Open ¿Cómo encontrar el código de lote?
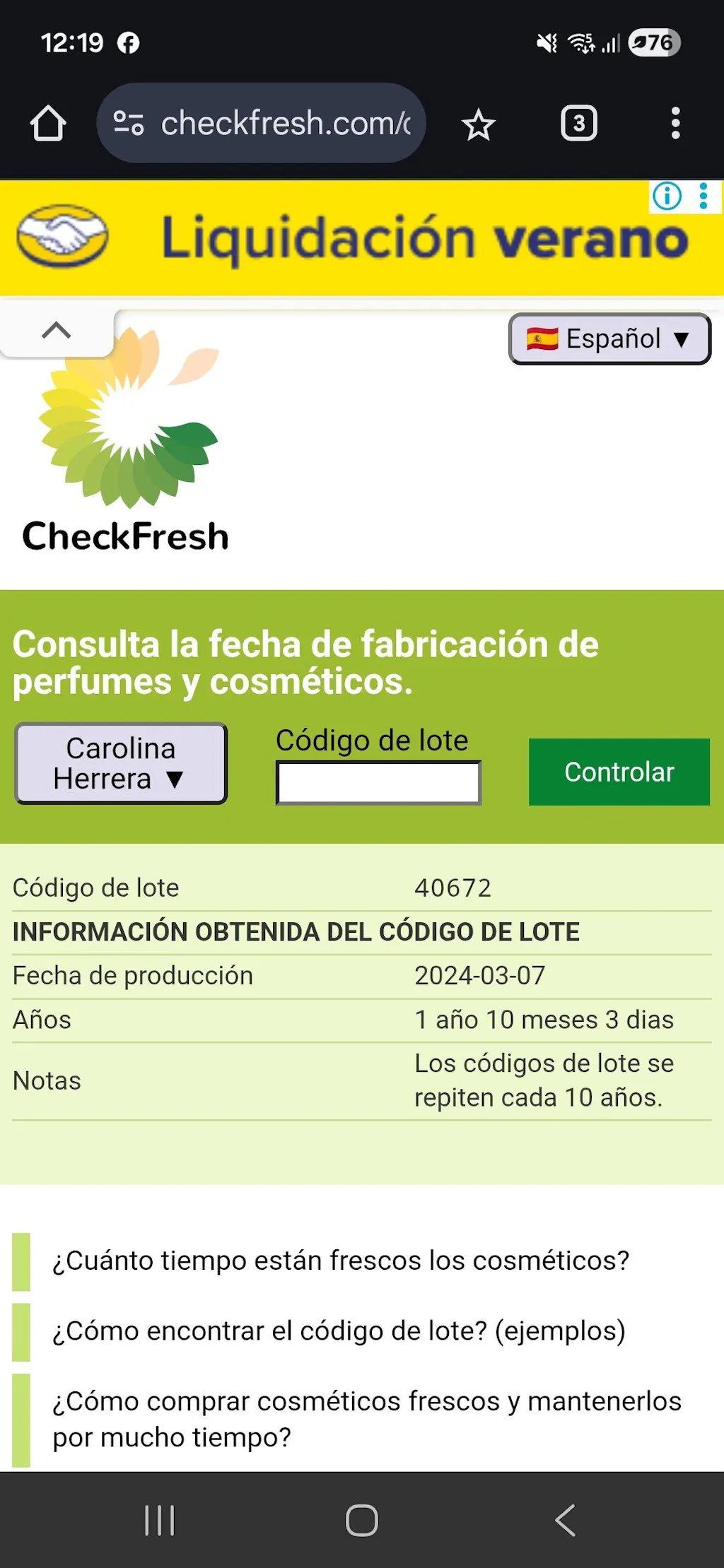The width and height of the screenshot is (724, 1568). [339, 1331]
